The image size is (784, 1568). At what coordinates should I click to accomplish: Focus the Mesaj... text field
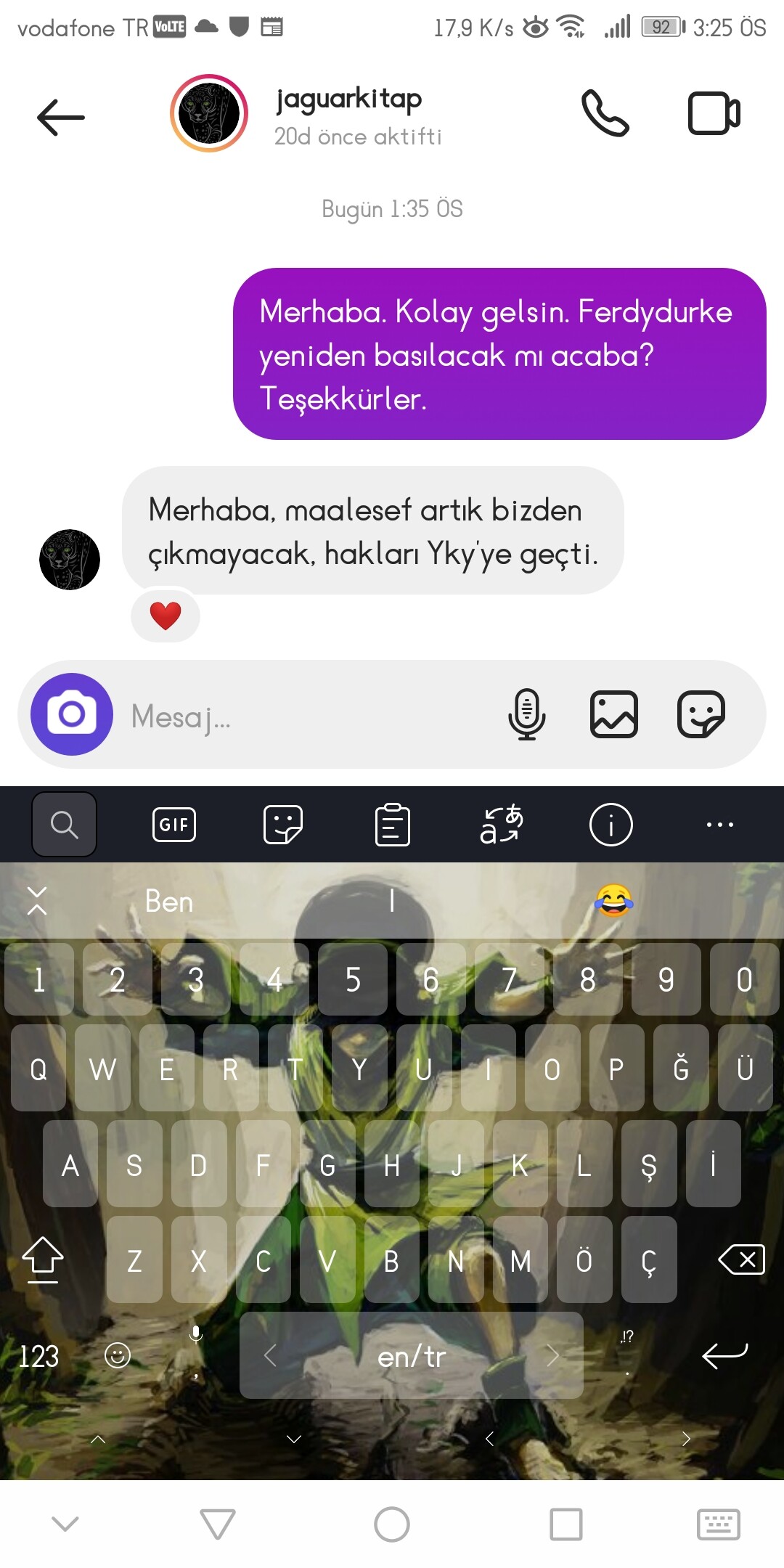click(305, 716)
